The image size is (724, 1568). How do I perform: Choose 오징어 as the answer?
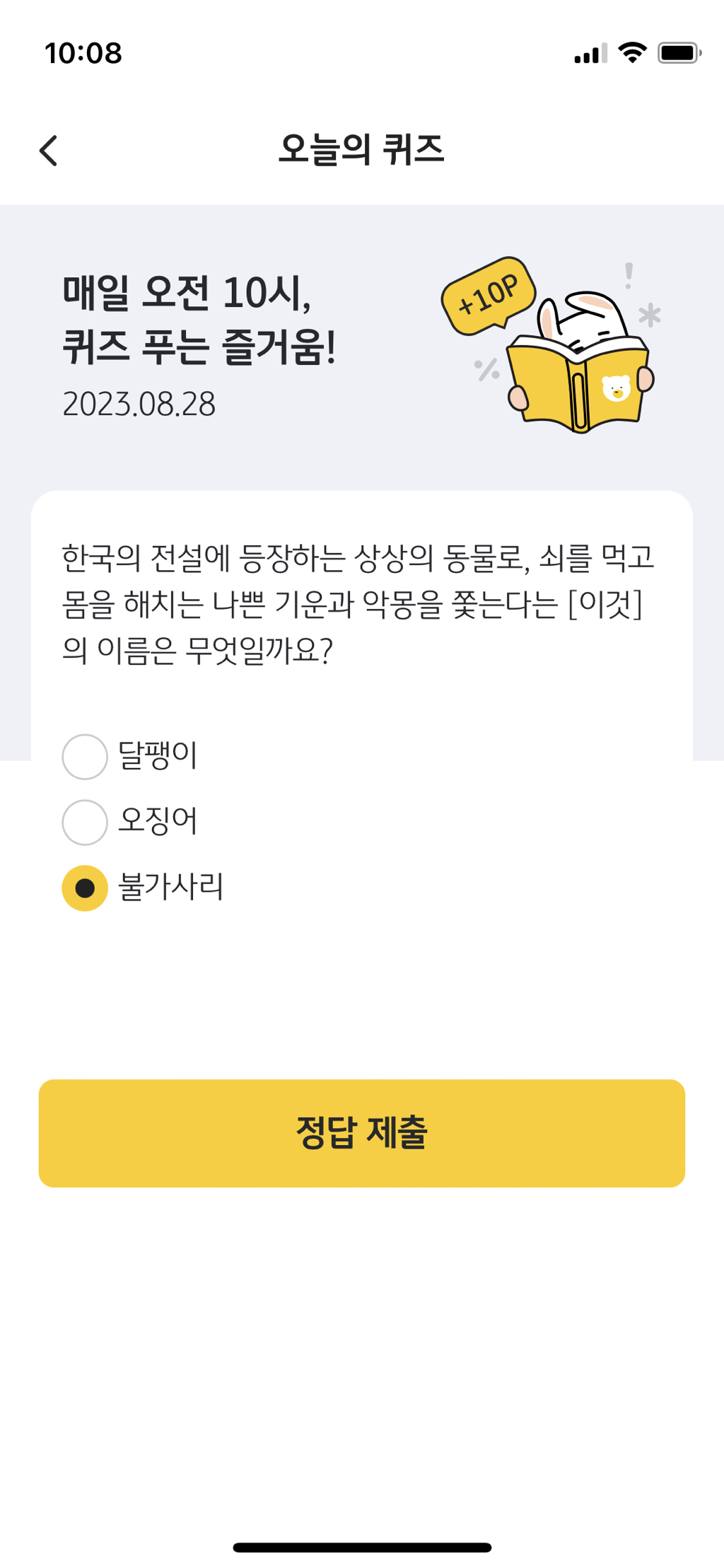point(85,823)
